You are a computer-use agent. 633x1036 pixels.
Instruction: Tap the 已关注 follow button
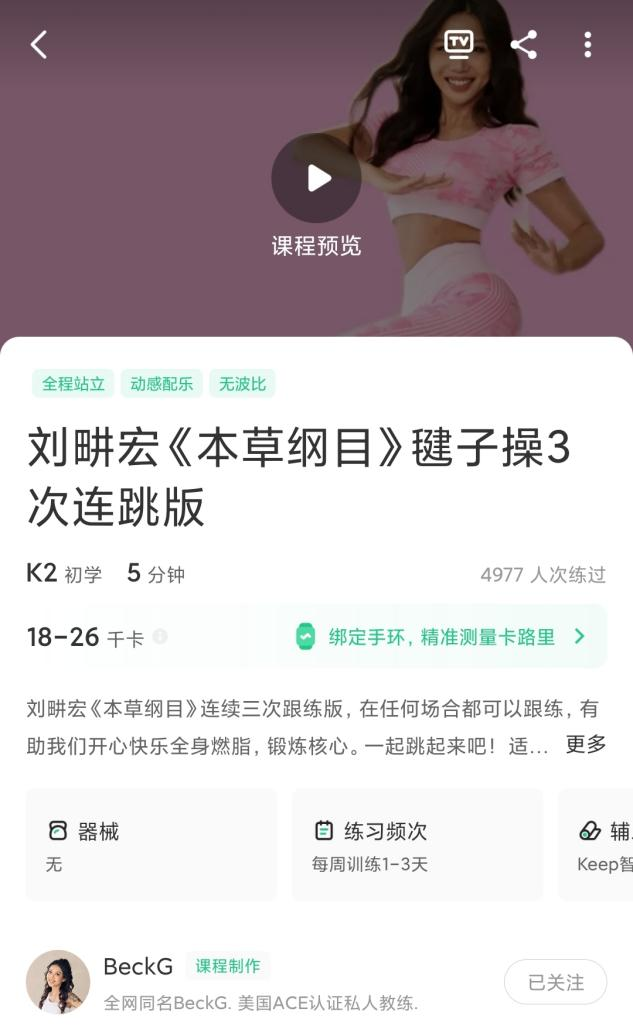click(556, 982)
